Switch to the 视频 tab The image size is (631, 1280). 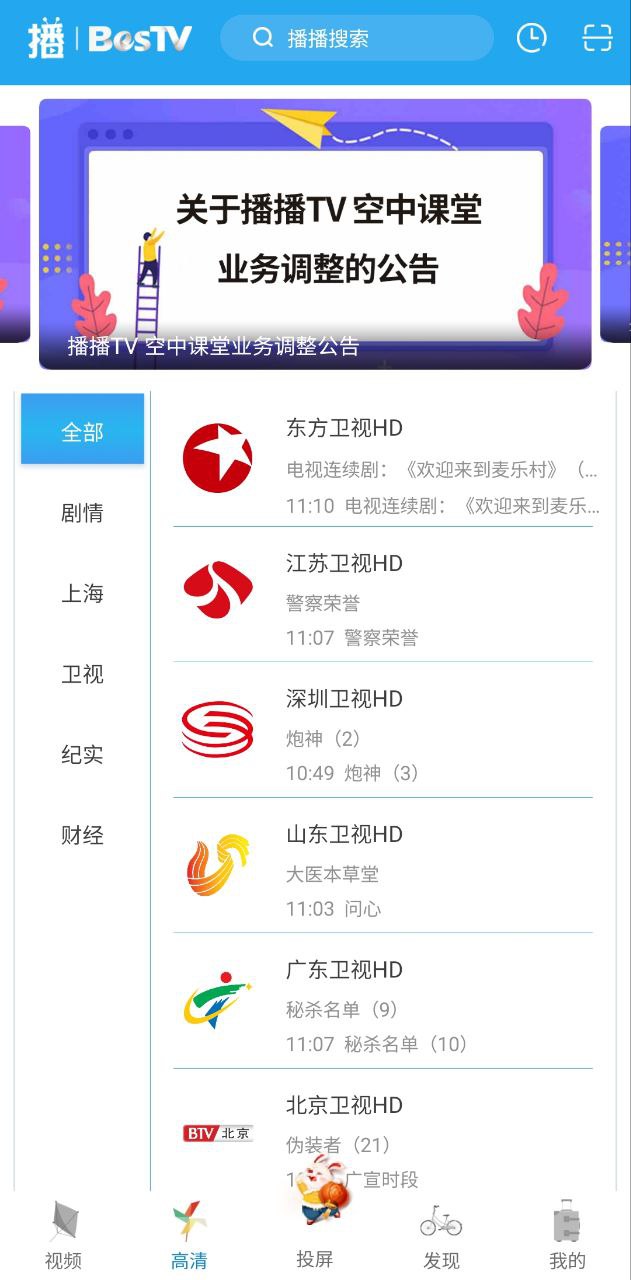tap(63, 1235)
